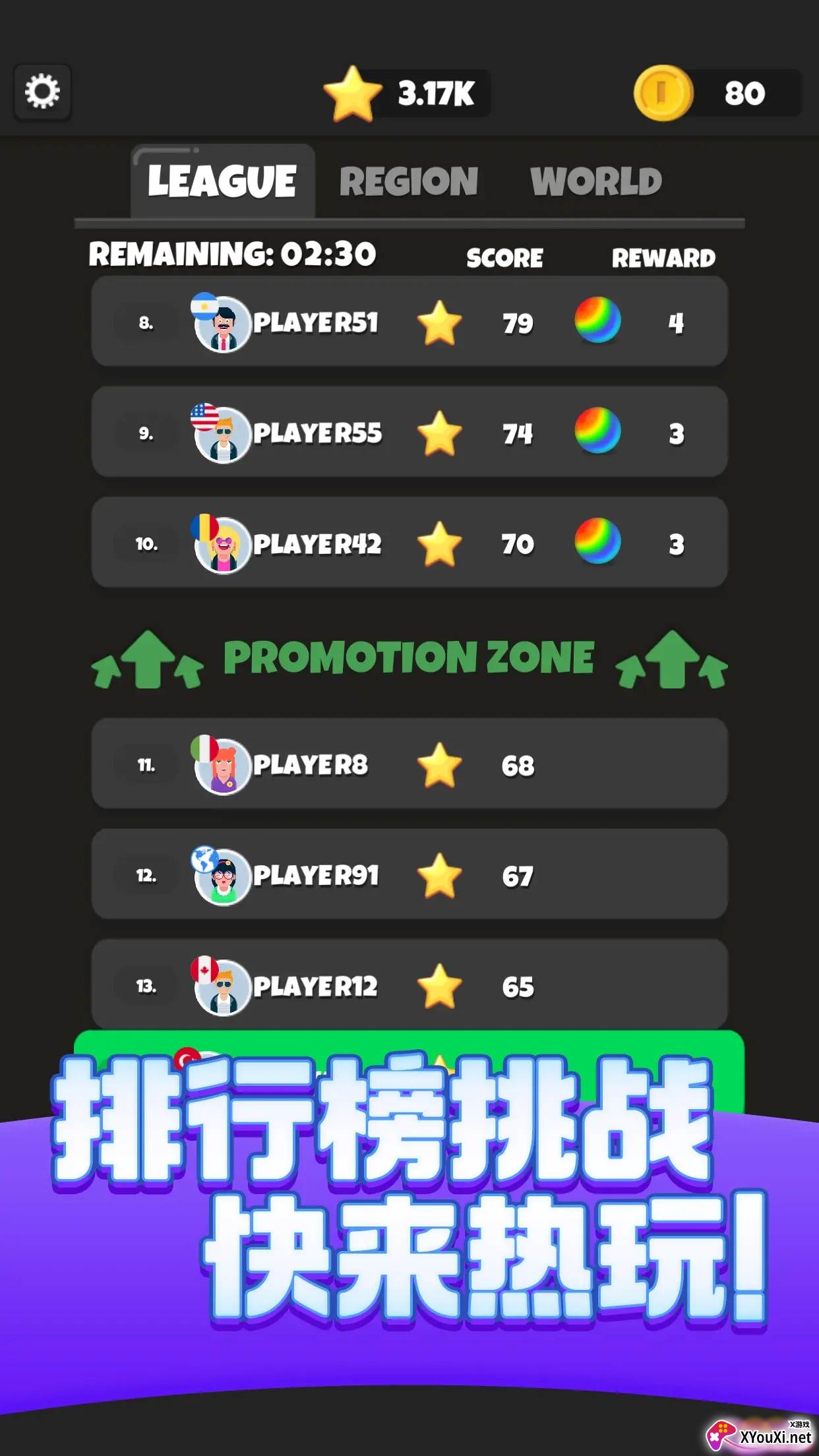This screenshot has height=1456, width=819.
Task: Click the REMAINING: 02:30 timer text
Action: pos(232,256)
